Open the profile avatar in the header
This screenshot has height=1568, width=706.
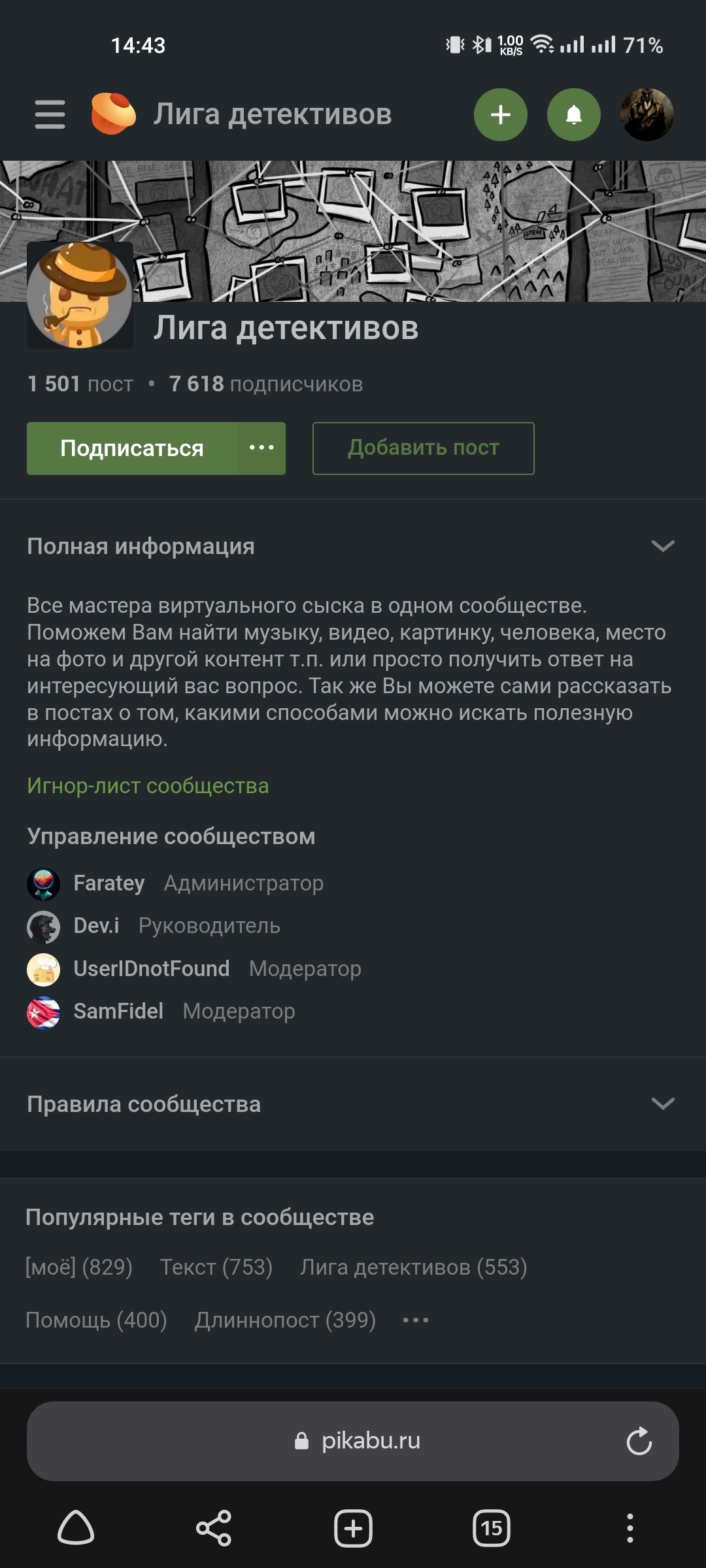coord(646,115)
